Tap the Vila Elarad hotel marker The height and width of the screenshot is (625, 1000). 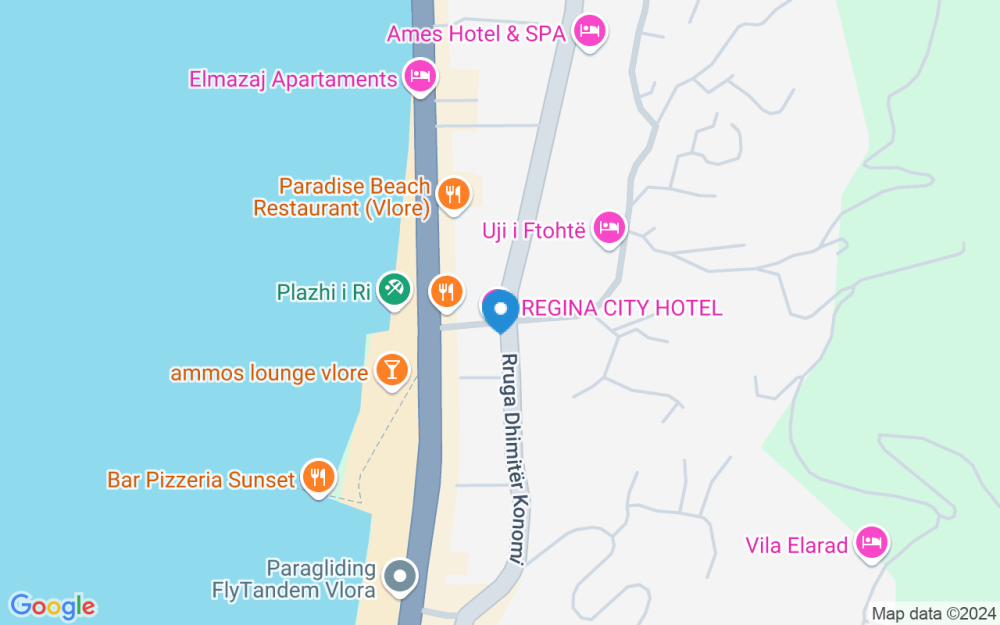coord(872,543)
